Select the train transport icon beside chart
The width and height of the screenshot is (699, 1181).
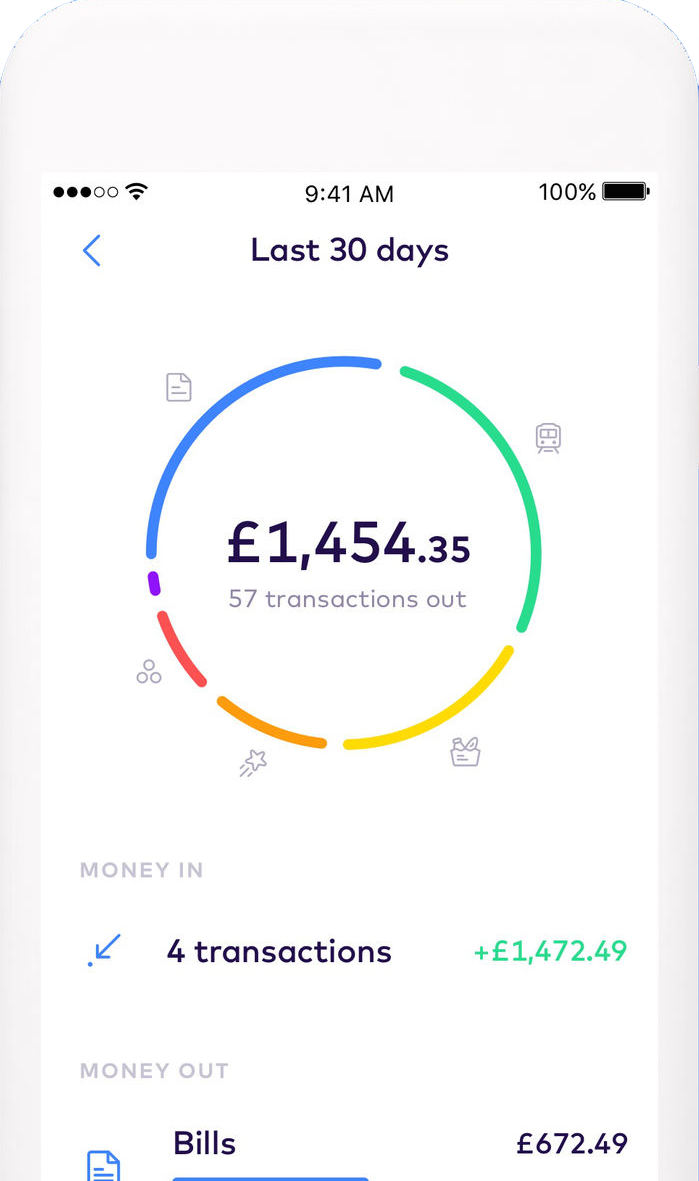click(548, 438)
